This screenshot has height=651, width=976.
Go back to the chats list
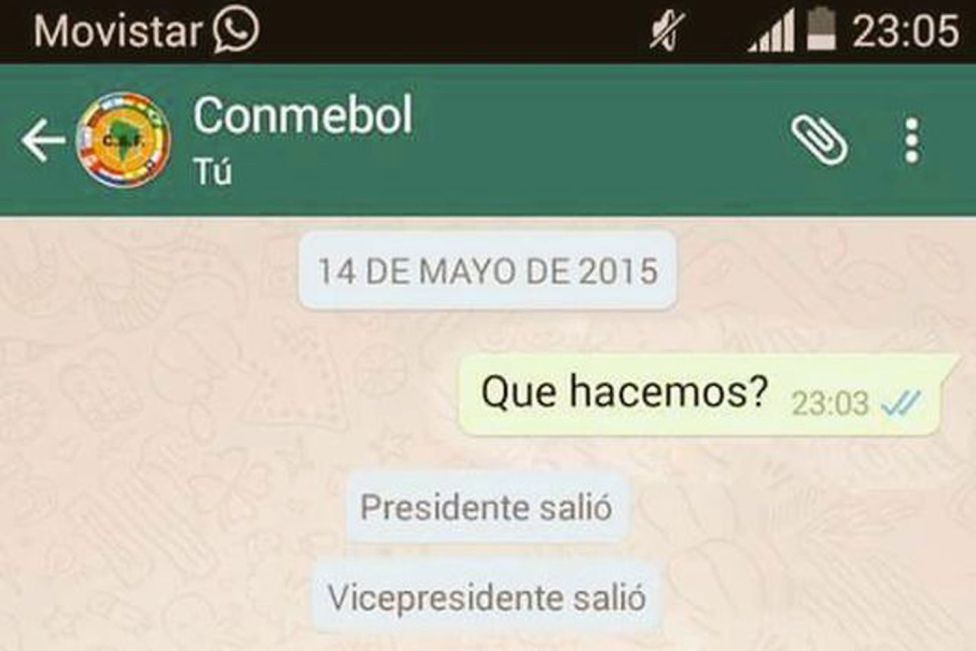point(43,141)
